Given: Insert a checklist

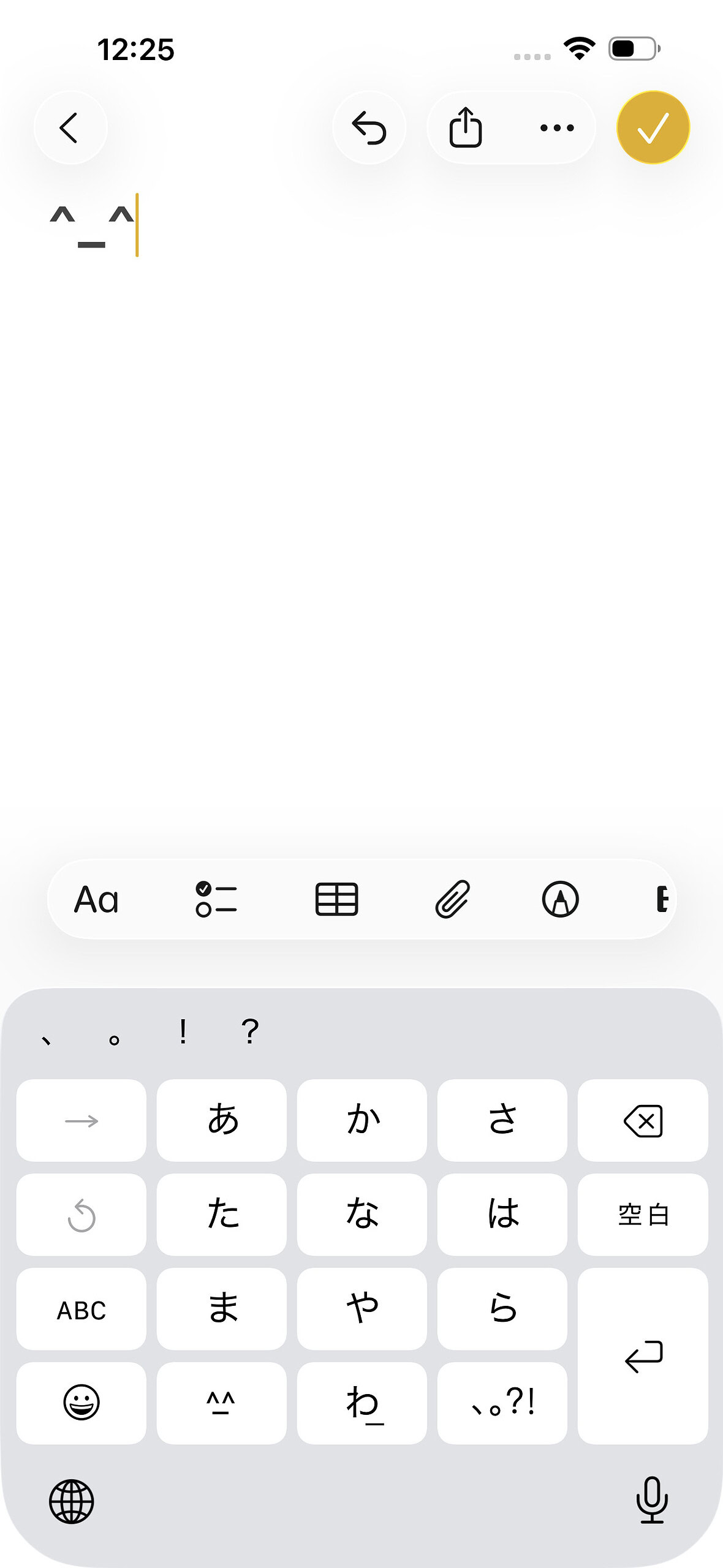Looking at the screenshot, I should [216, 900].
